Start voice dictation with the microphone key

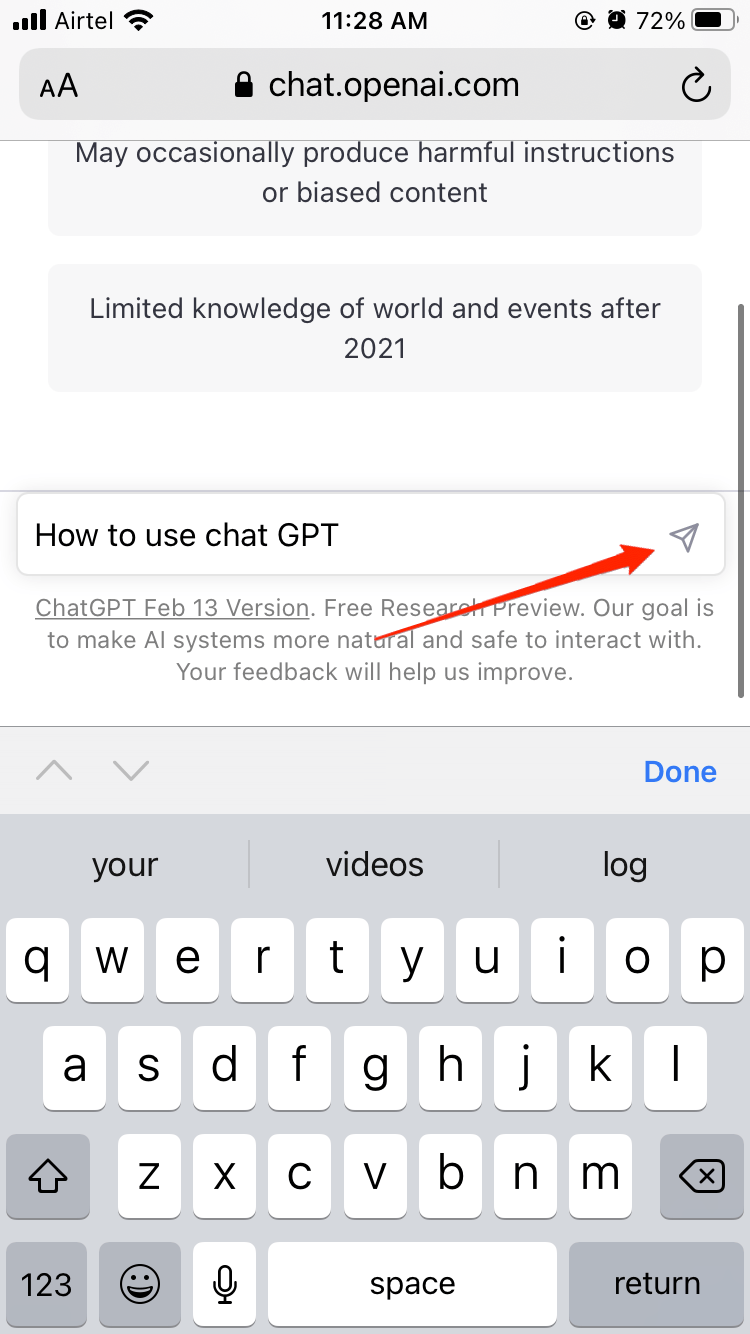[224, 1284]
